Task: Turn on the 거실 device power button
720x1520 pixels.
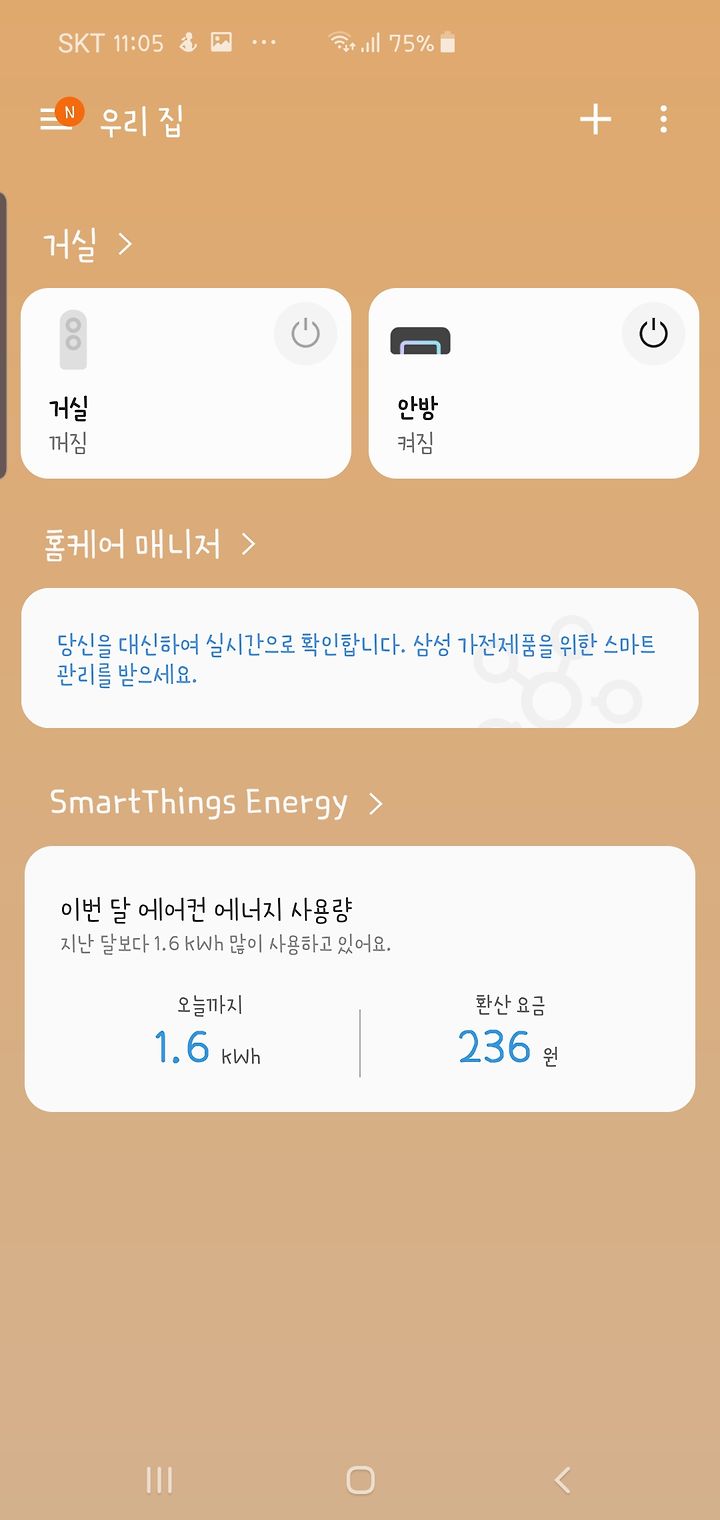Action: click(305, 334)
